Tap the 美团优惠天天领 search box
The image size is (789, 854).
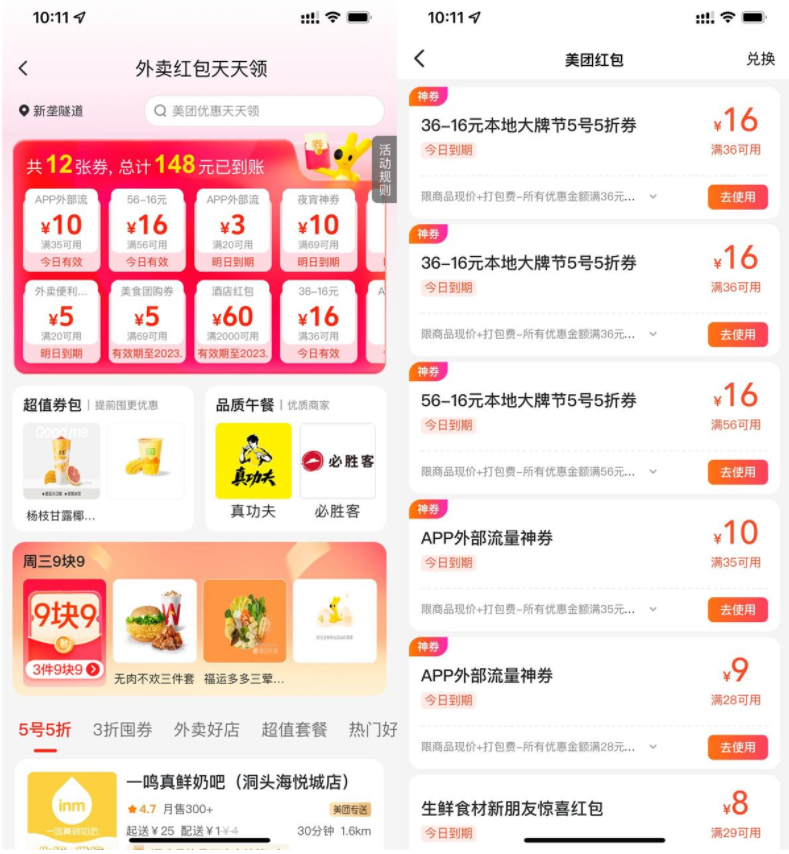(x=264, y=111)
